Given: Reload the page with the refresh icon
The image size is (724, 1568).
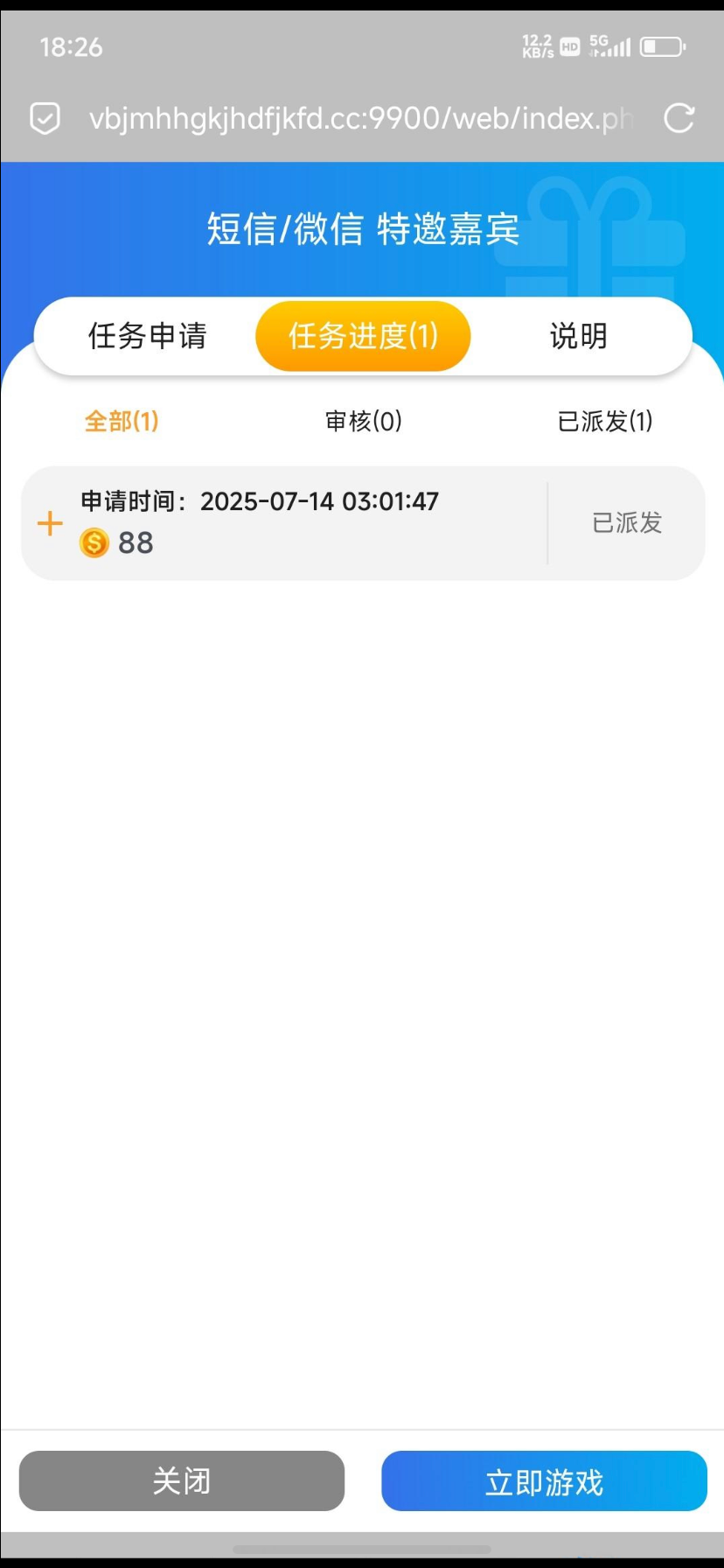Looking at the screenshot, I should click(x=679, y=118).
